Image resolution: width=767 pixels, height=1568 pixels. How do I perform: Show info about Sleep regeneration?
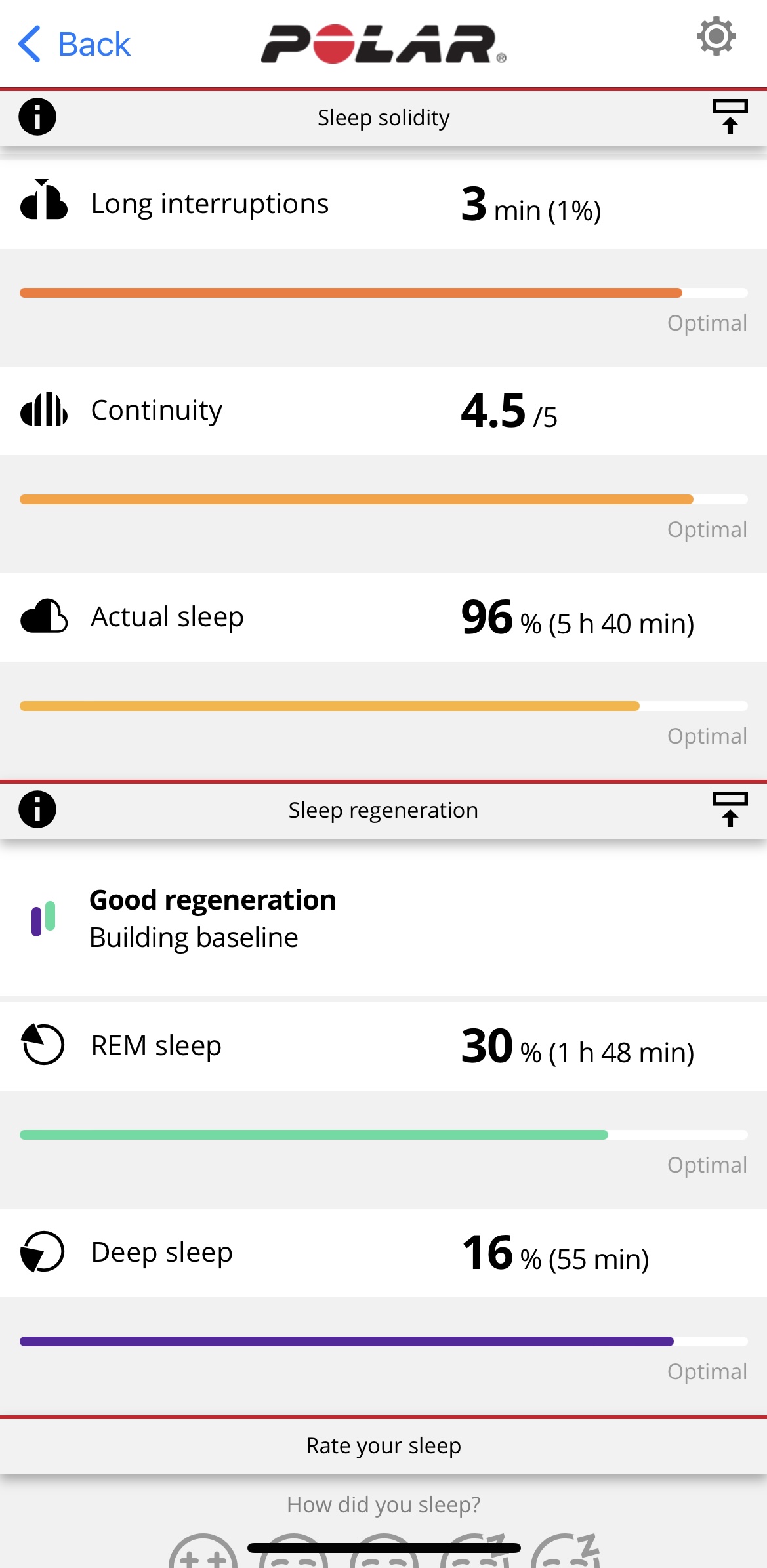pos(37,809)
